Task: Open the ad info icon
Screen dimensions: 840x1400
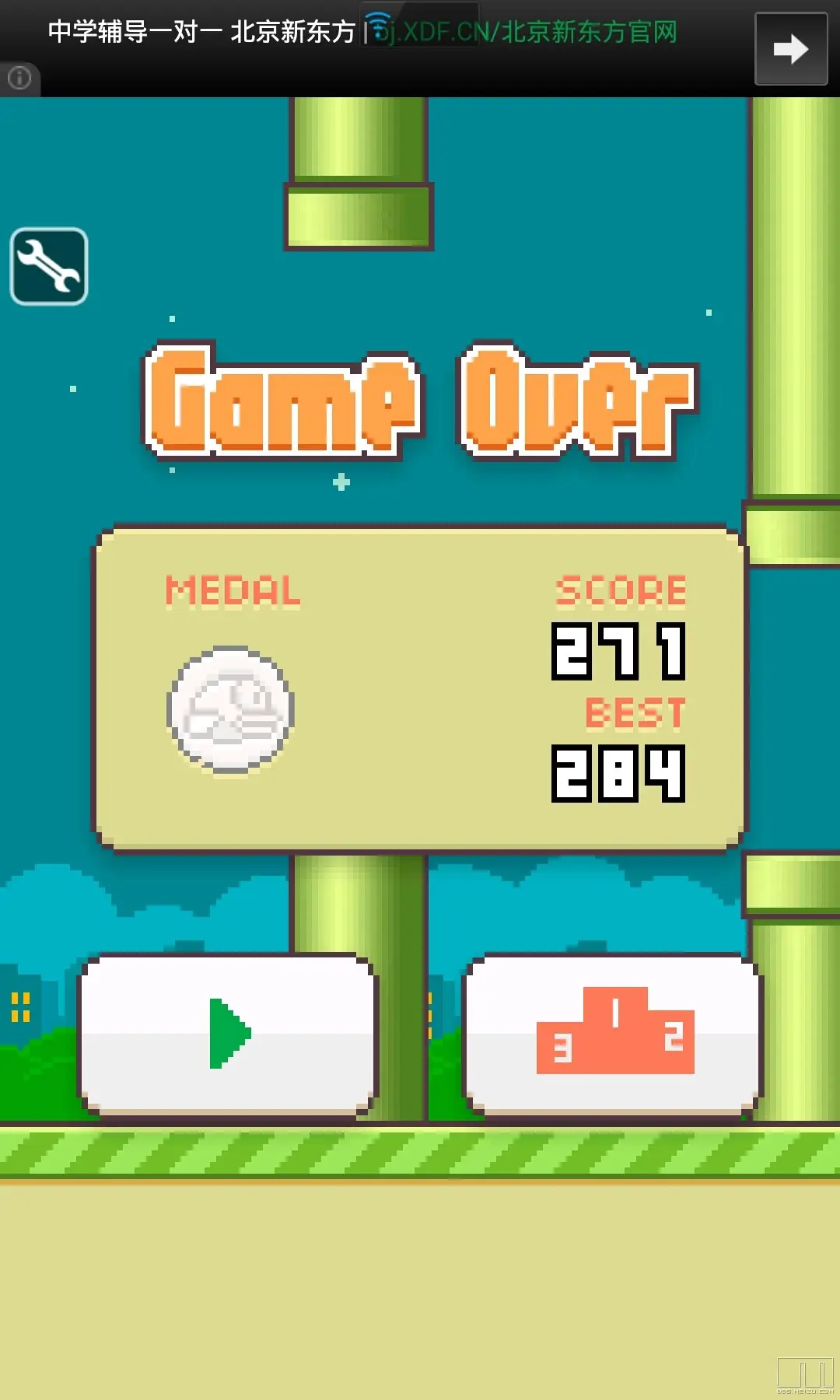Action: [x=19, y=78]
